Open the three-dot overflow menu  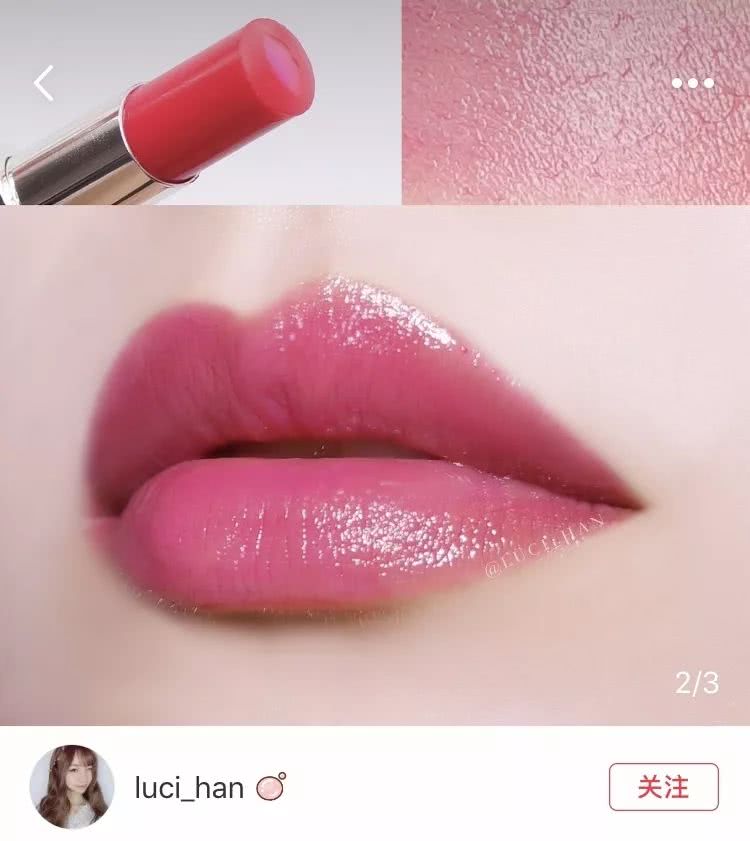coord(693,83)
